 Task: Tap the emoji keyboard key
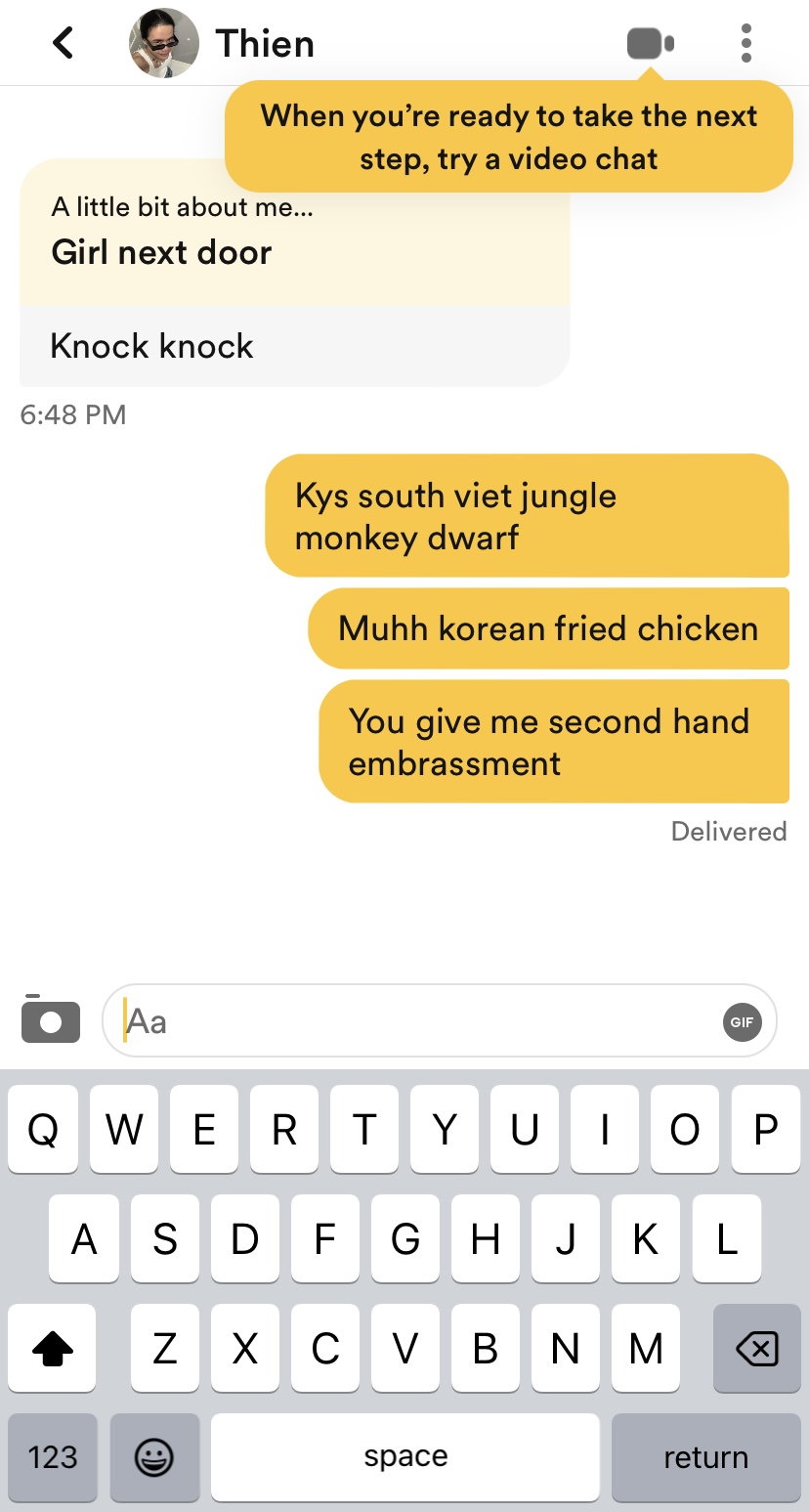coord(154,1457)
